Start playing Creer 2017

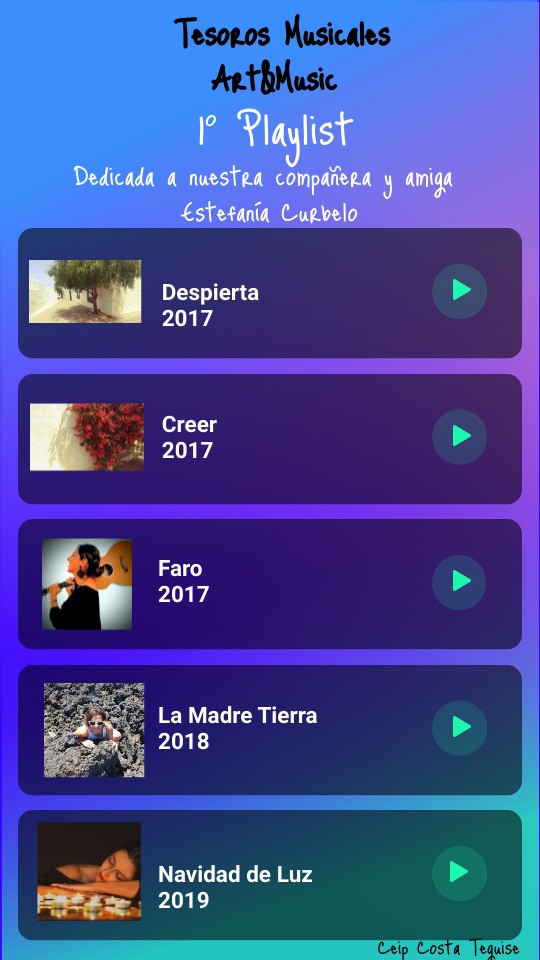pyautogui.click(x=459, y=437)
